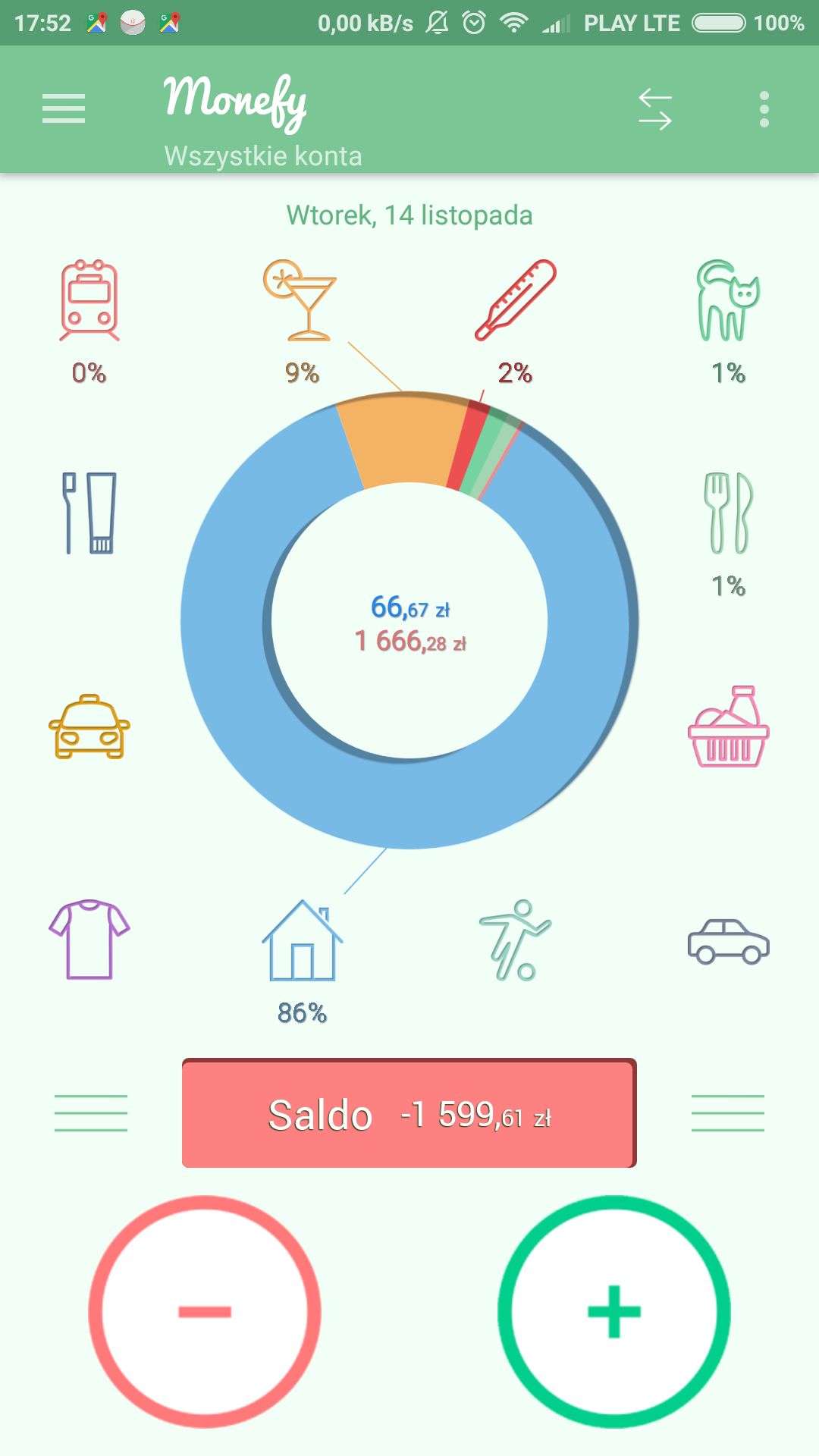Add a new expense with minus button
This screenshot has height=1456, width=819.
coord(205,1312)
